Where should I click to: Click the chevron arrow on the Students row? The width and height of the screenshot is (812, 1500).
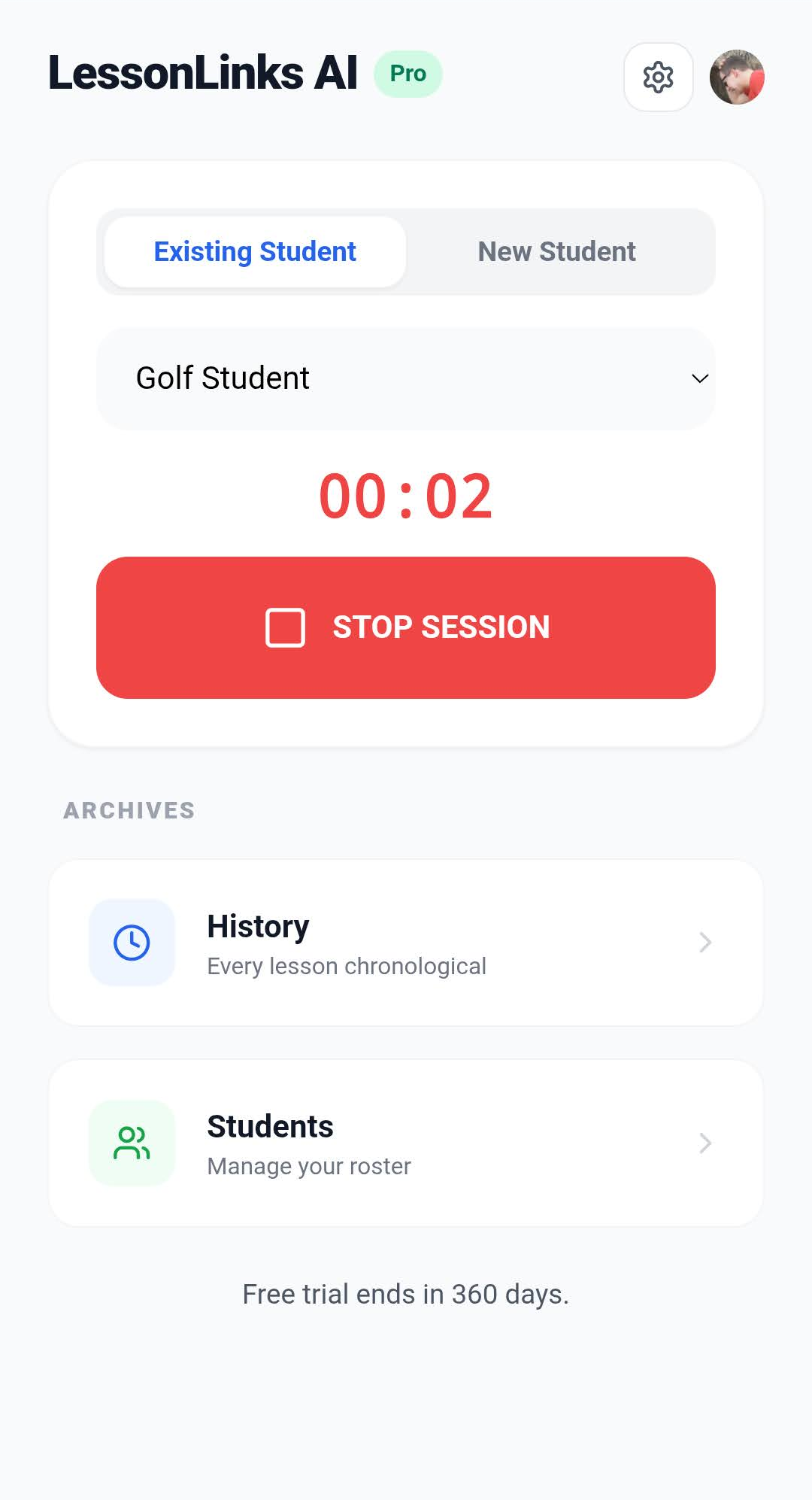(x=704, y=1143)
